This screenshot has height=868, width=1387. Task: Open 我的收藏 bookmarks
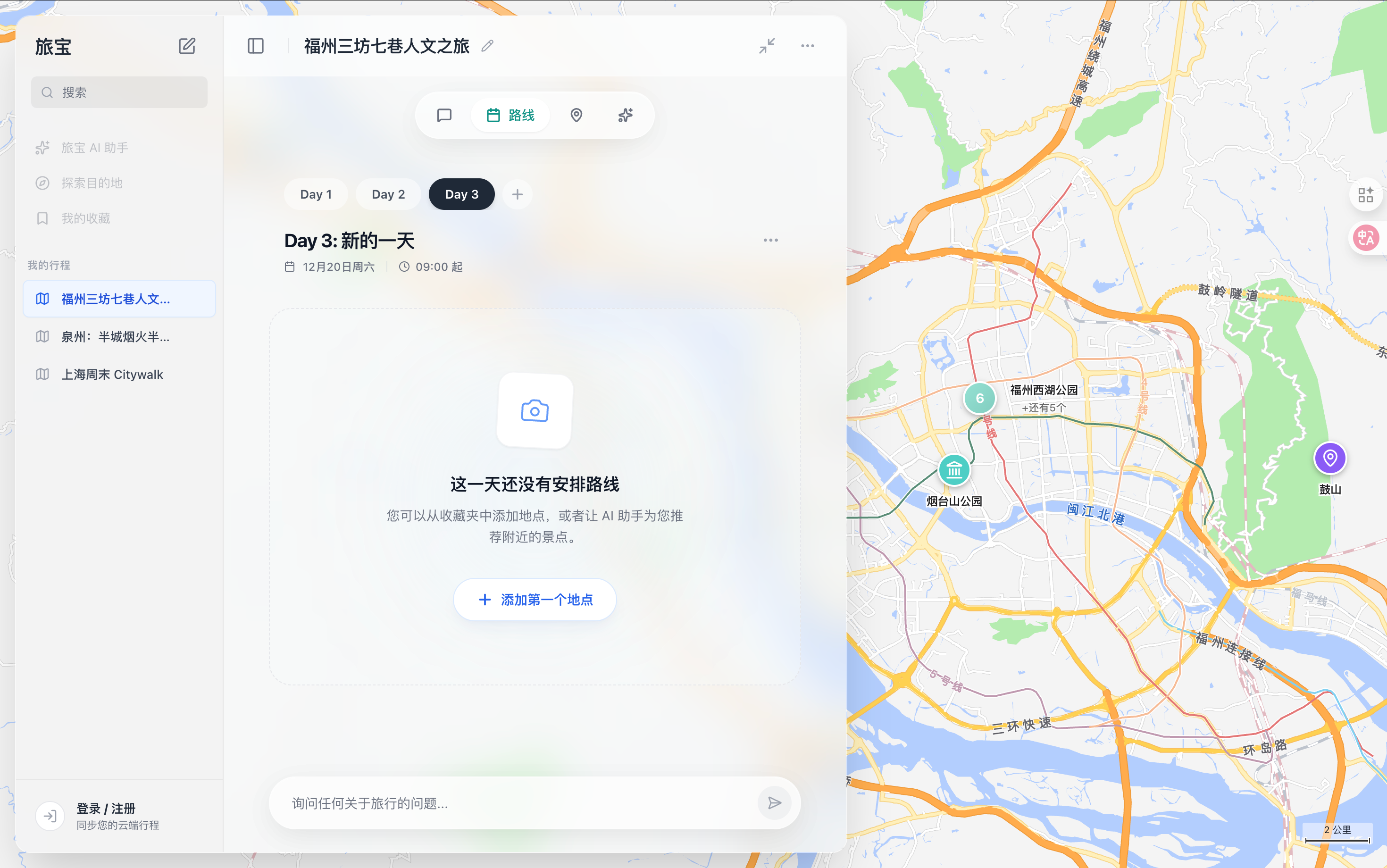click(x=85, y=218)
